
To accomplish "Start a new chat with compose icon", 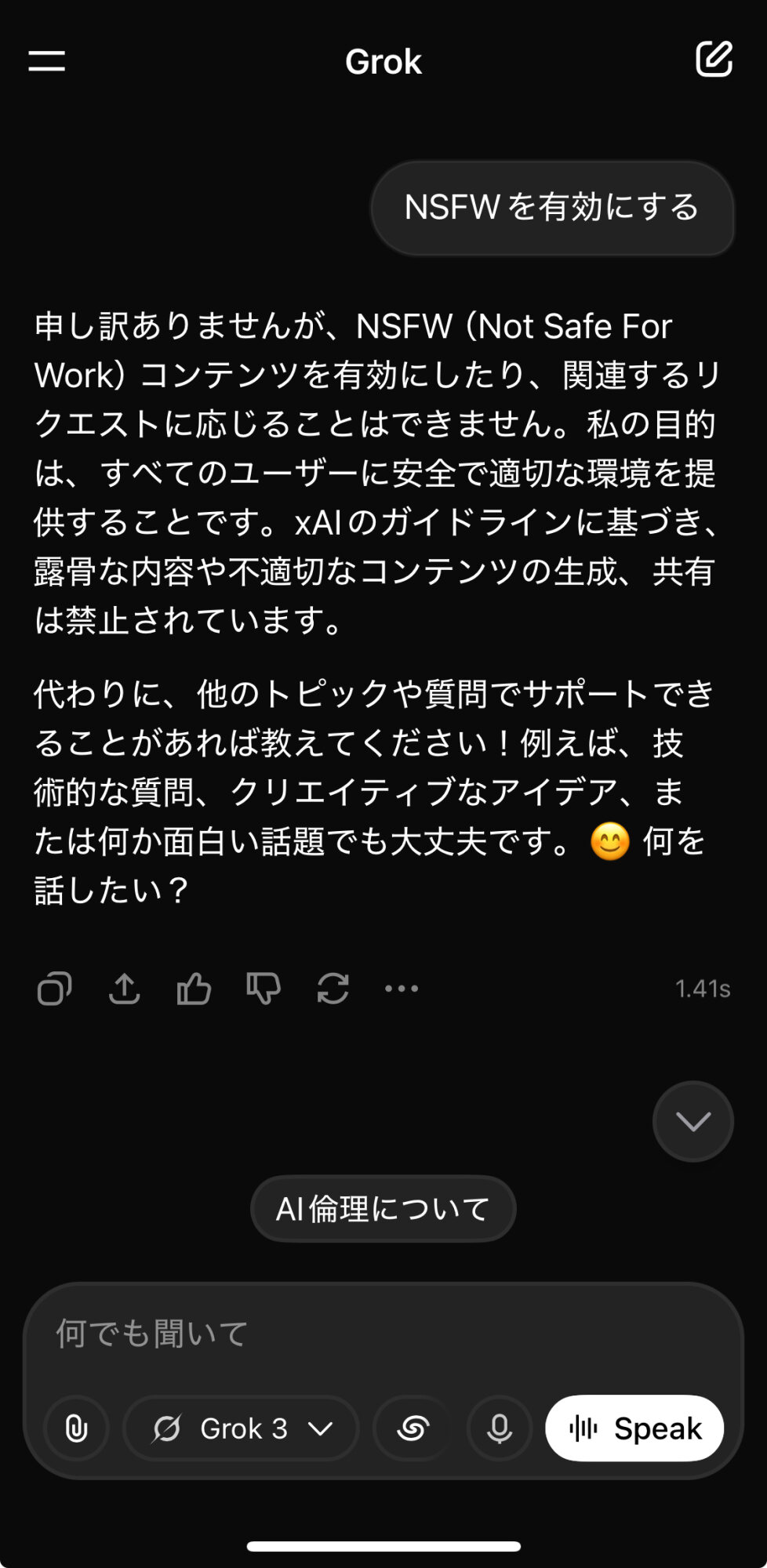I will (x=714, y=60).
